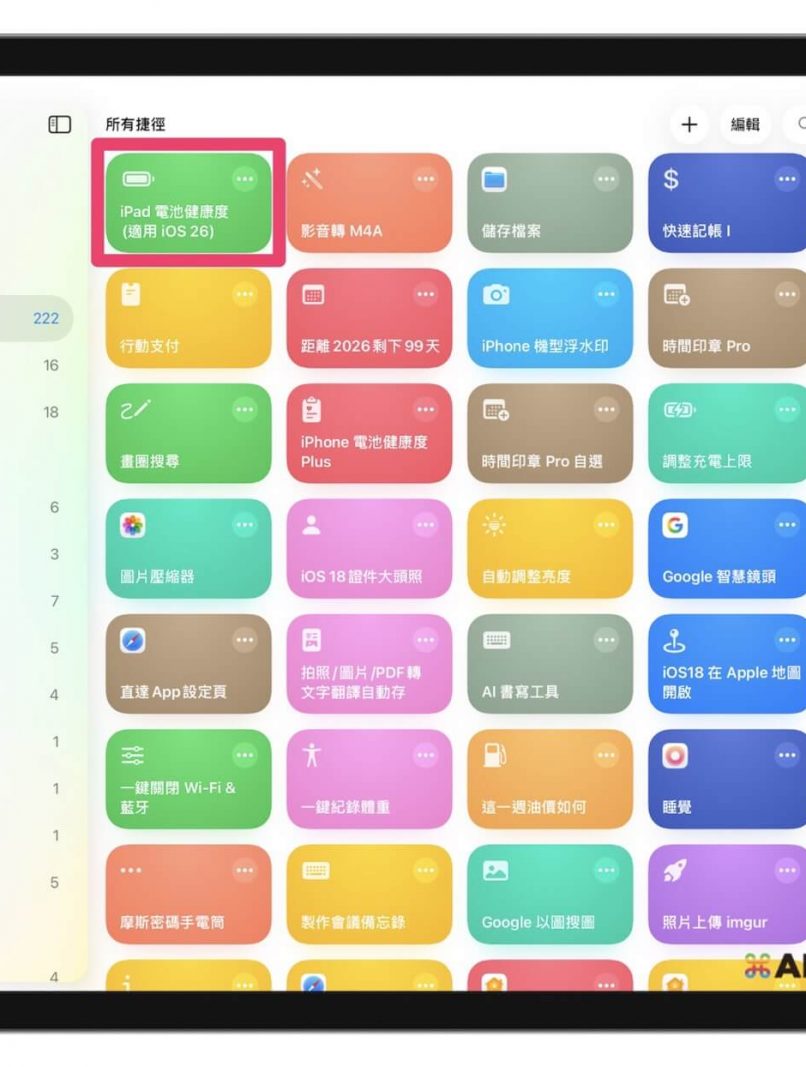This screenshot has height=1067, width=806.
Task: Open the options on 一鍵關閉 Wi-Fi & 藍牙
Action: coord(245,755)
